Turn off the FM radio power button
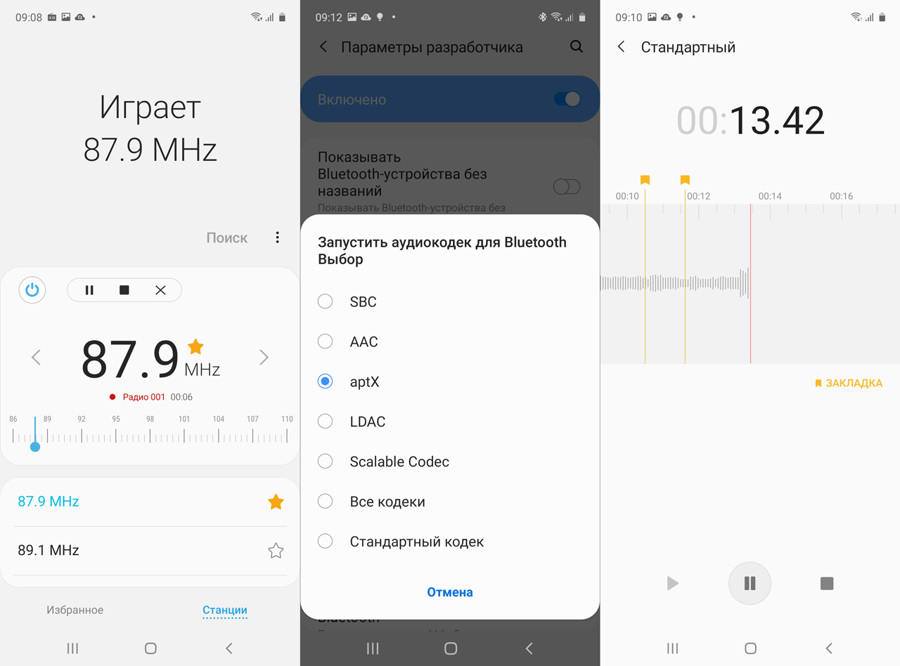The height and width of the screenshot is (666, 900). coord(32,290)
